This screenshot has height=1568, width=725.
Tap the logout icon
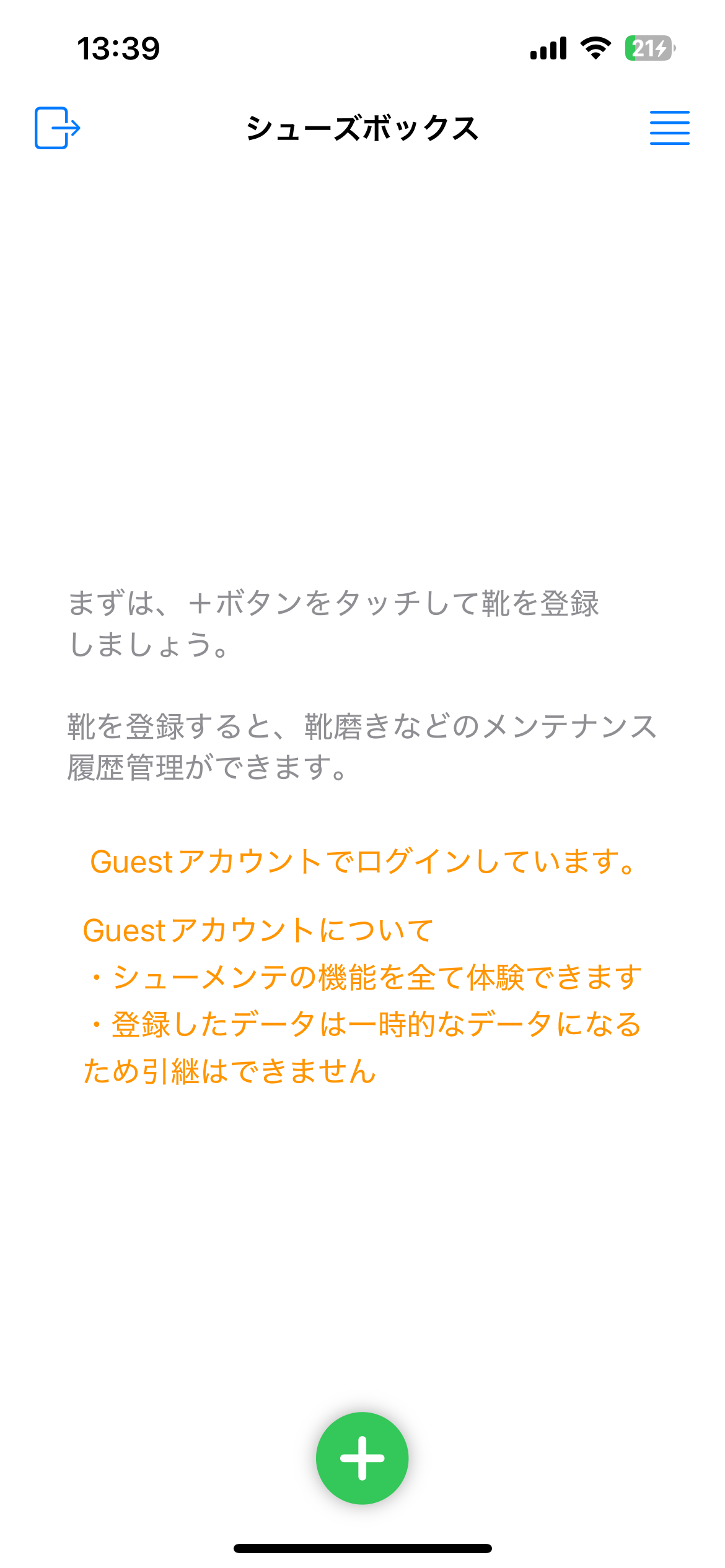pos(57,128)
